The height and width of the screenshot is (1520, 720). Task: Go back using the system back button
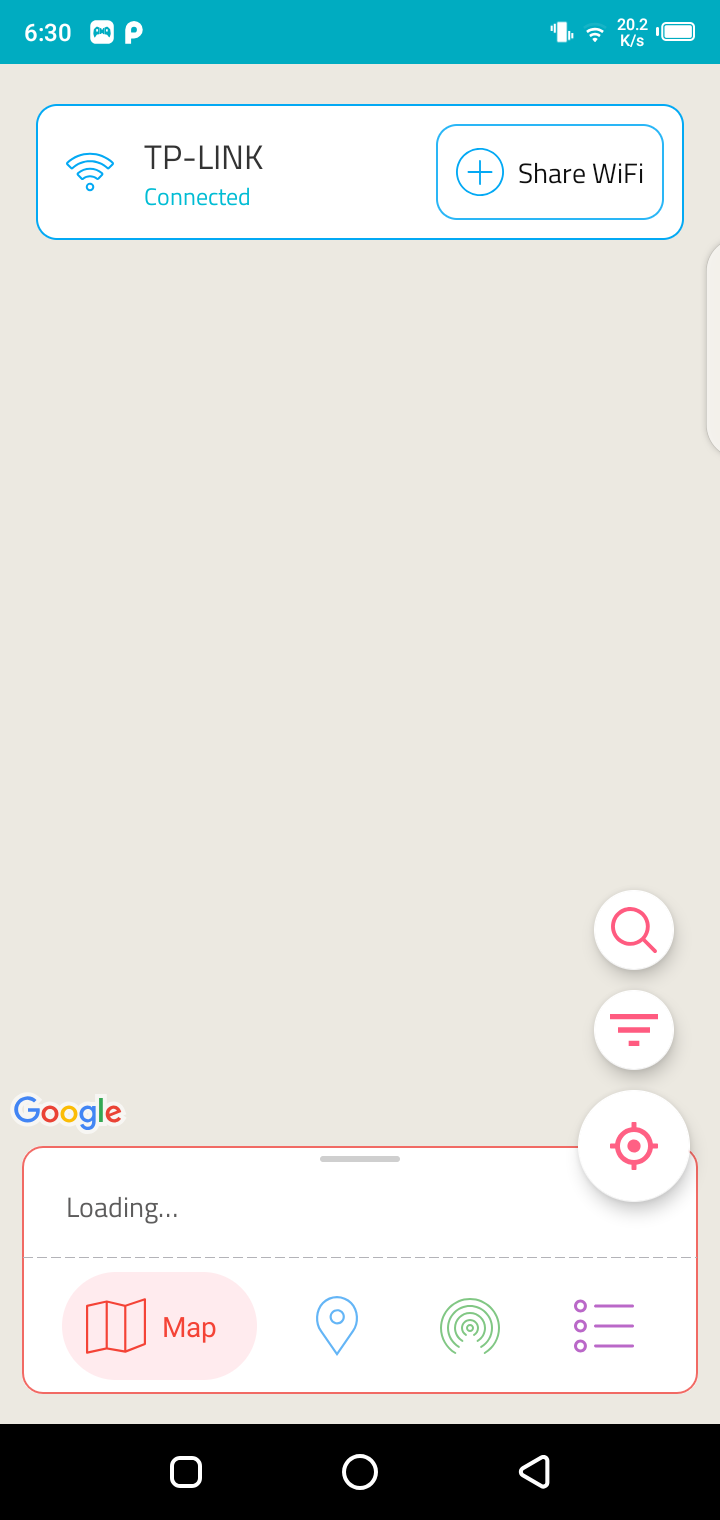534,1472
